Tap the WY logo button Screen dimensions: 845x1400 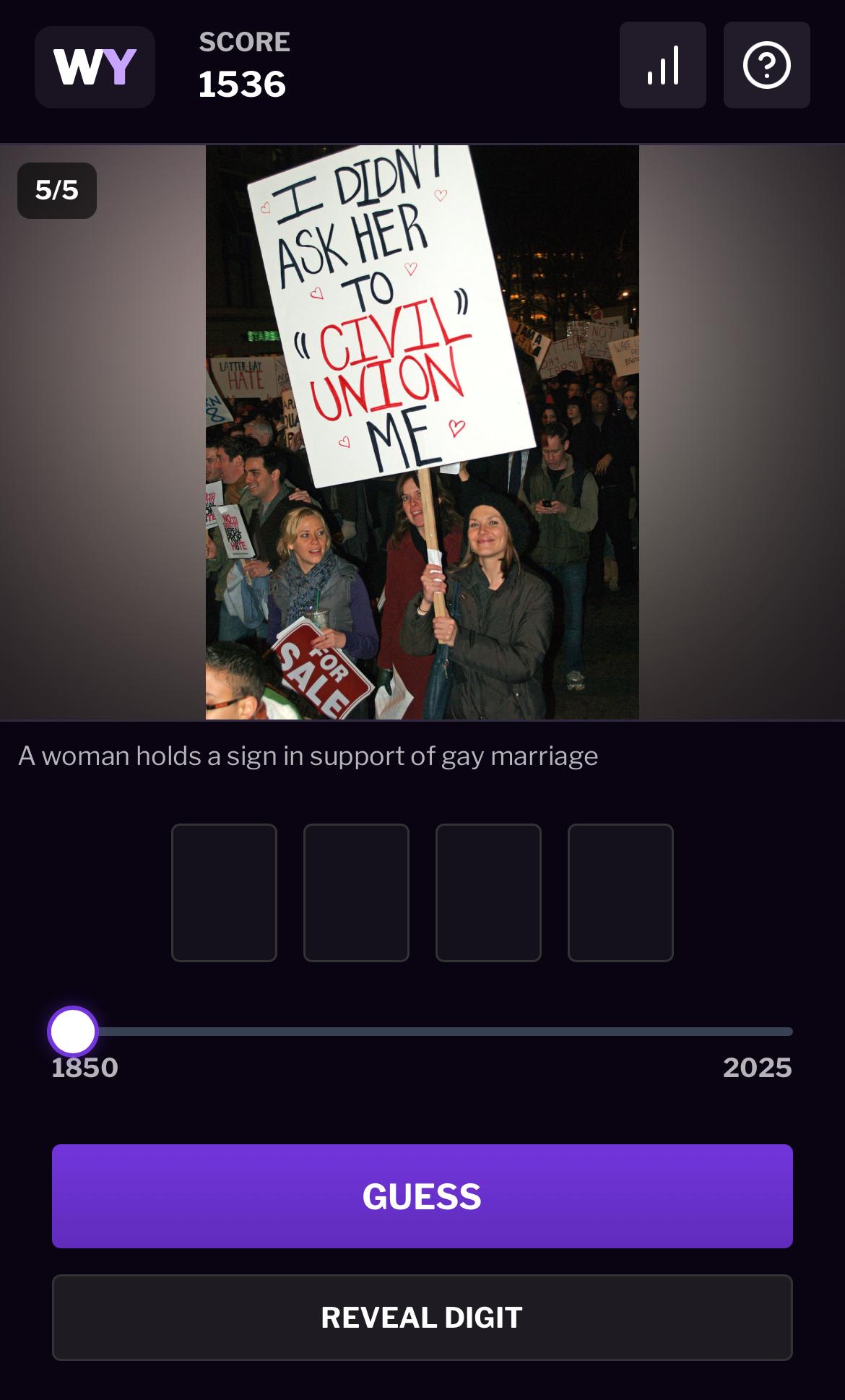point(95,67)
